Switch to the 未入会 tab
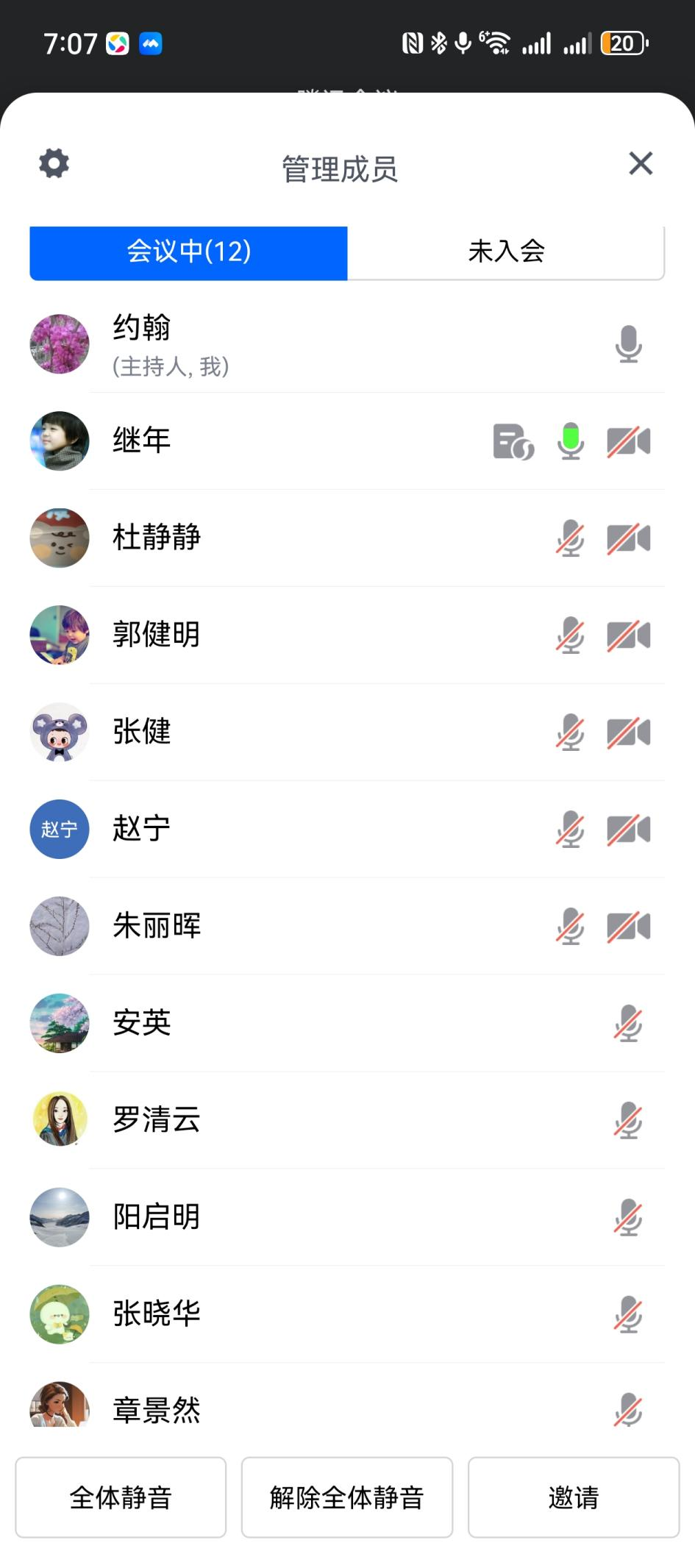 [x=506, y=252]
